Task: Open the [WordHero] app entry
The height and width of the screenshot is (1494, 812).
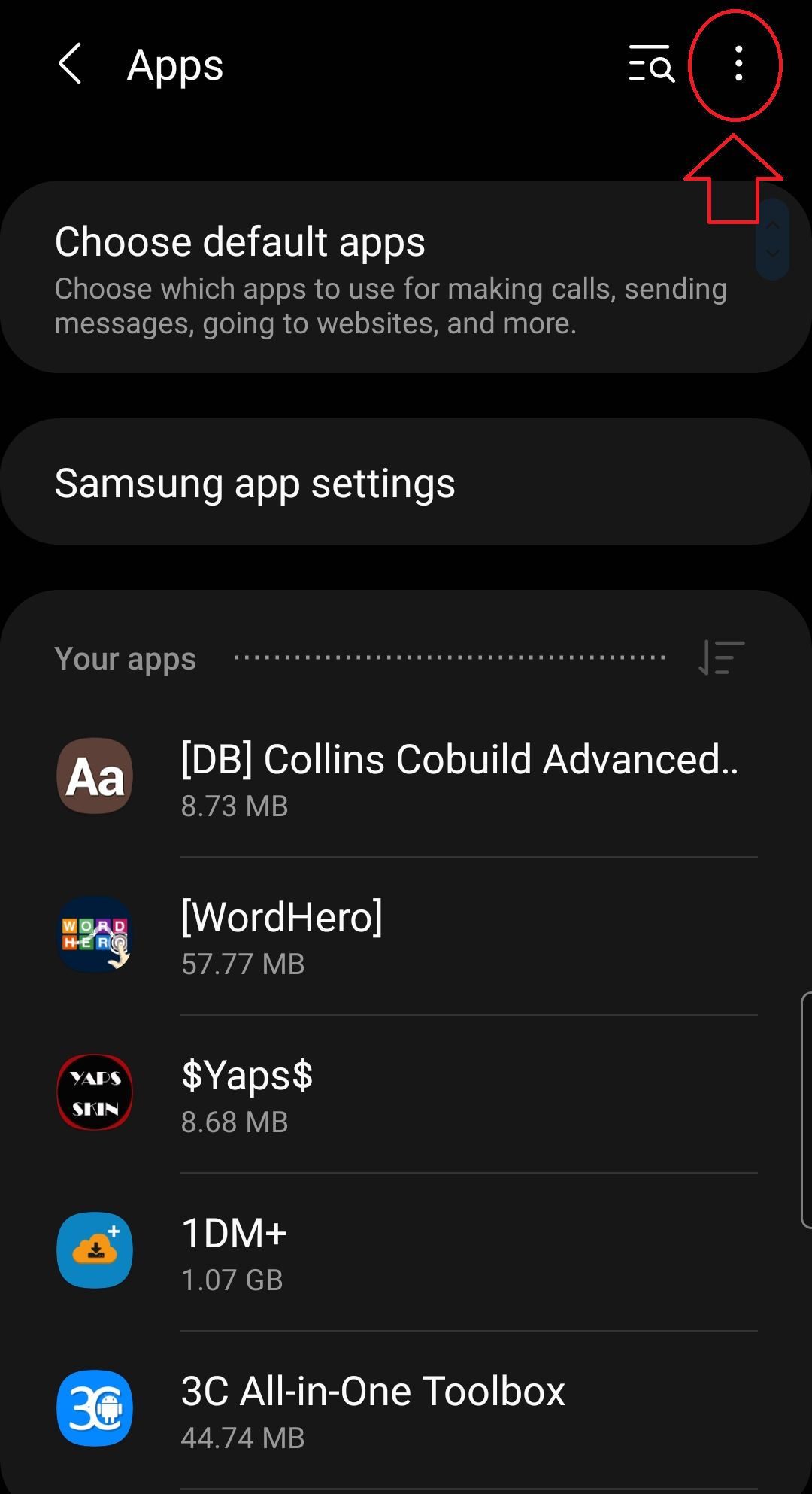Action: coord(406,936)
